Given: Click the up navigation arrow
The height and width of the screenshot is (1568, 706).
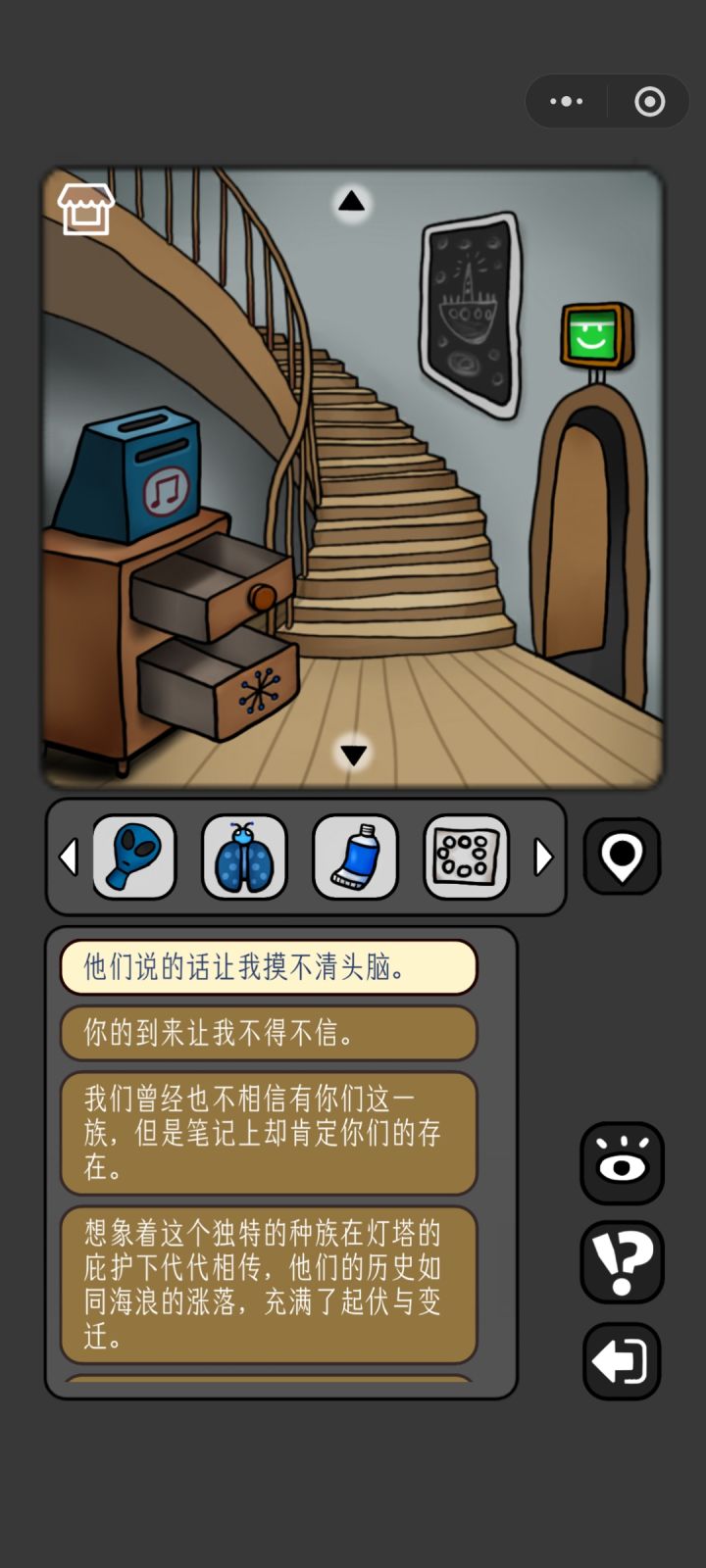Looking at the screenshot, I should (353, 201).
